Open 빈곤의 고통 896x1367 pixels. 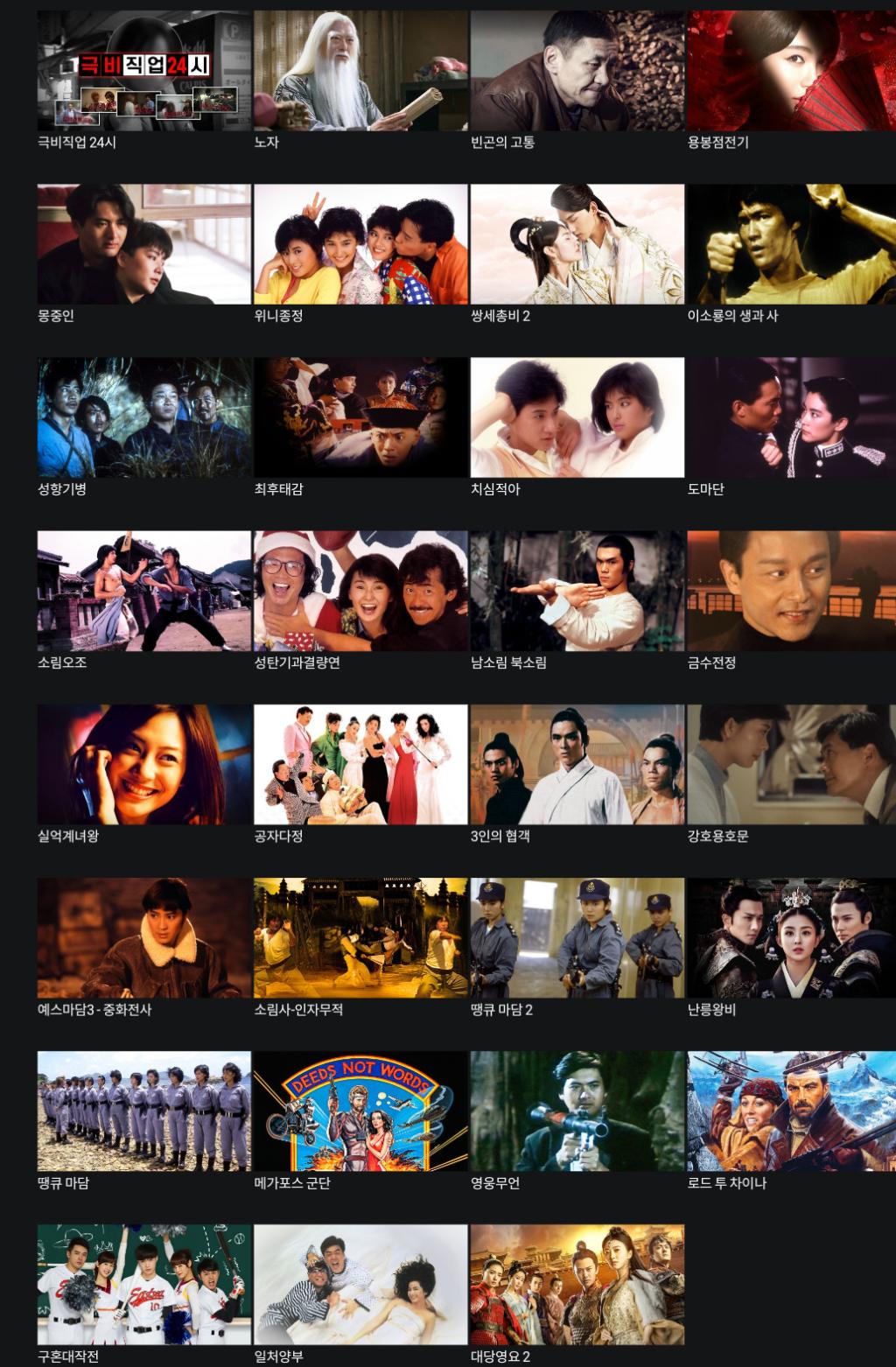[x=577, y=72]
